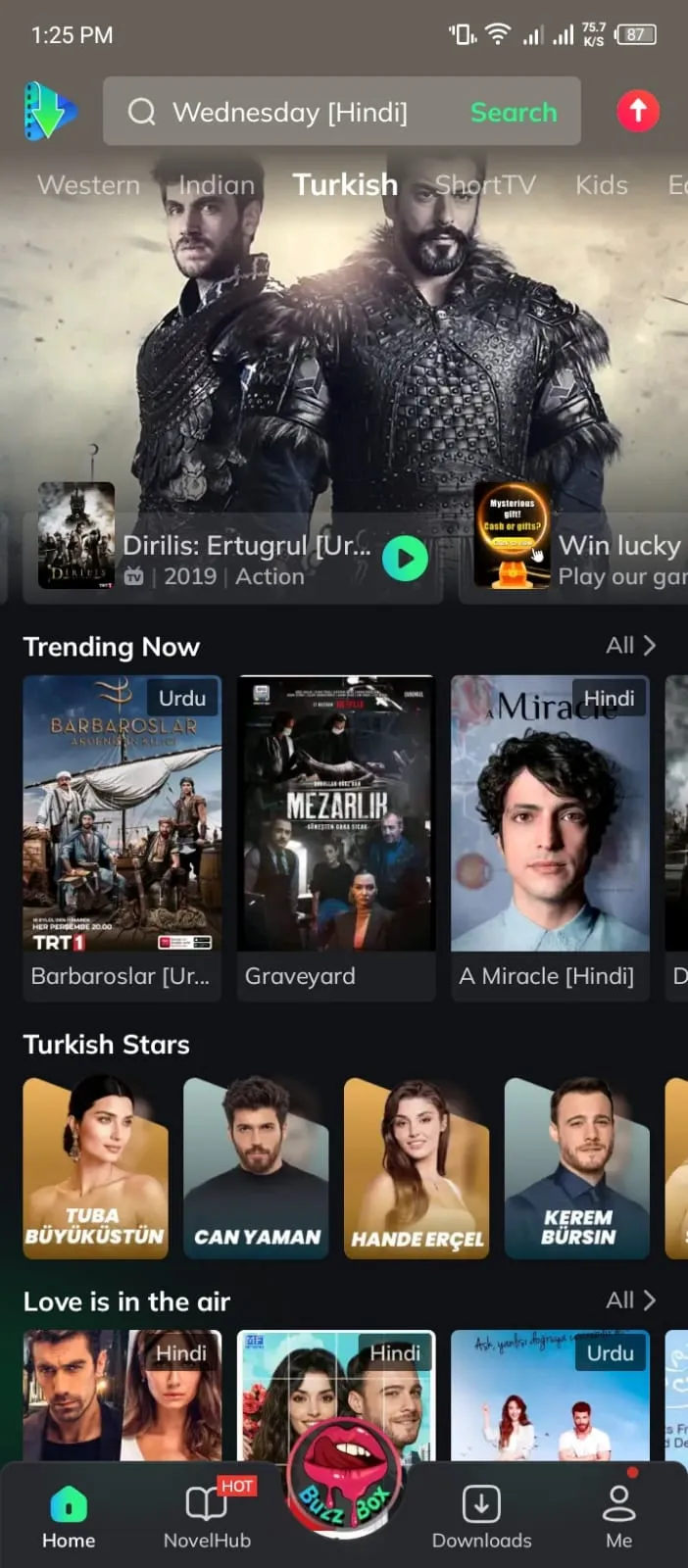The width and height of the screenshot is (688, 1568).
Task: Open A Miracle [Hindi] card
Action: (x=550, y=813)
